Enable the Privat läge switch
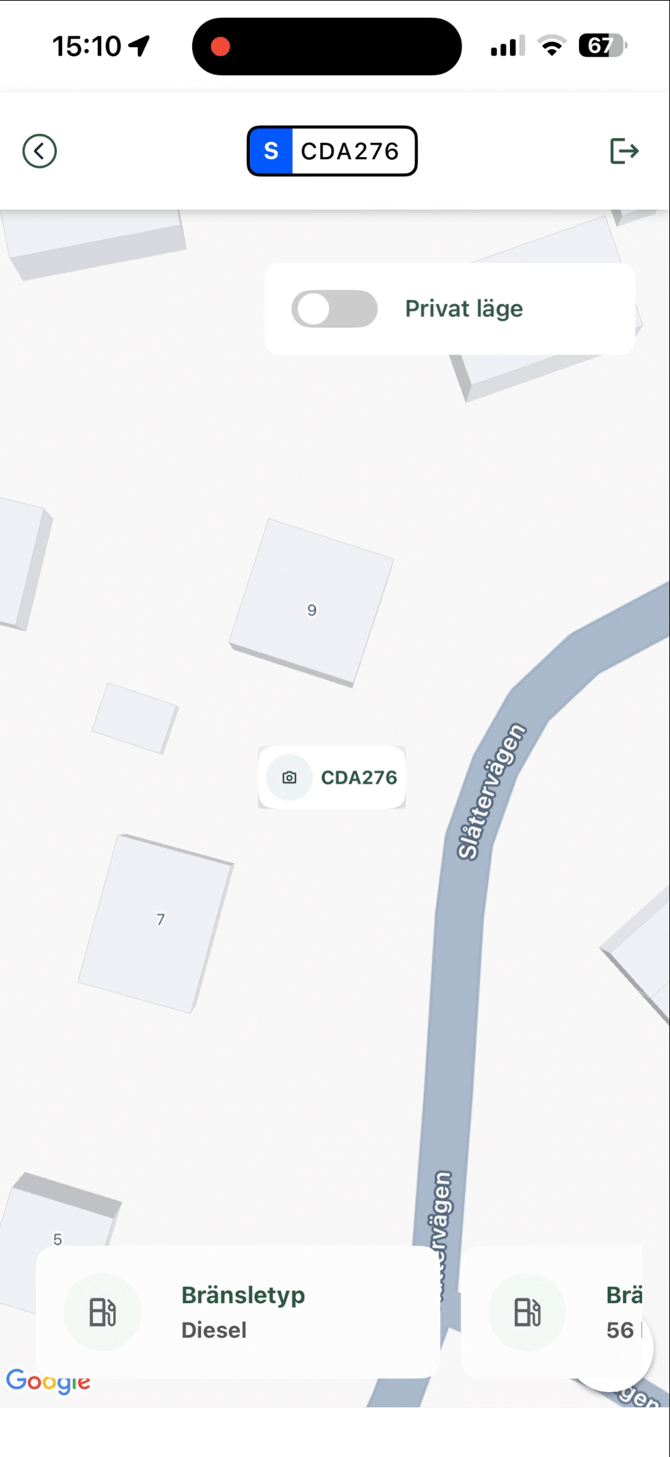This screenshot has height=1457, width=670. tap(335, 309)
